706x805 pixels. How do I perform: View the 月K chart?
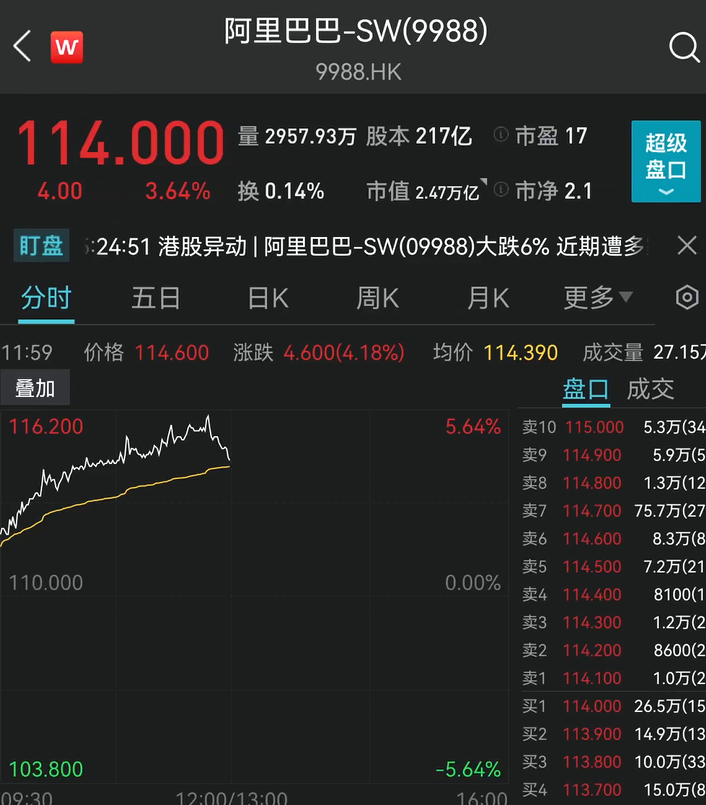[x=488, y=297]
